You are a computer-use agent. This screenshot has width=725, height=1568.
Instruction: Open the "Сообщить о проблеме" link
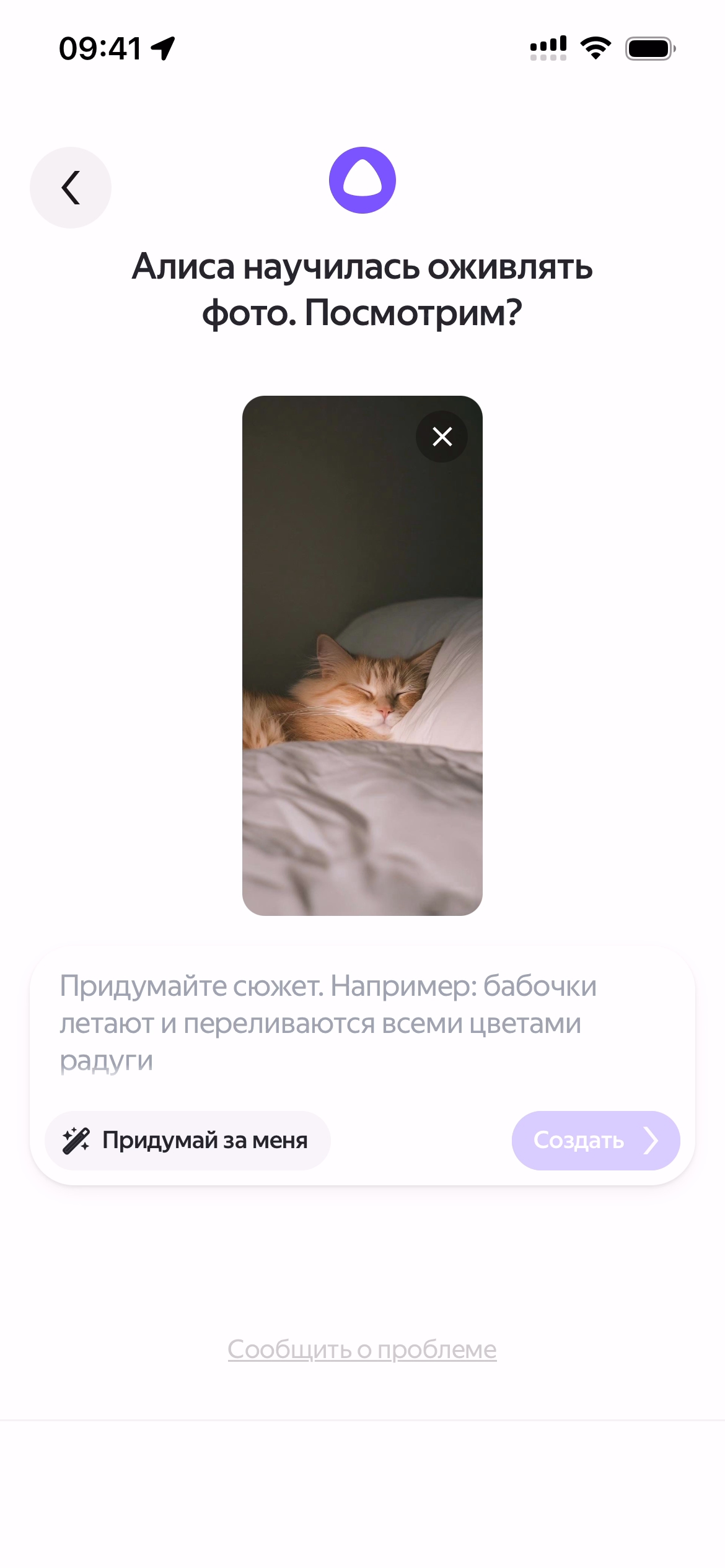pos(362,1349)
